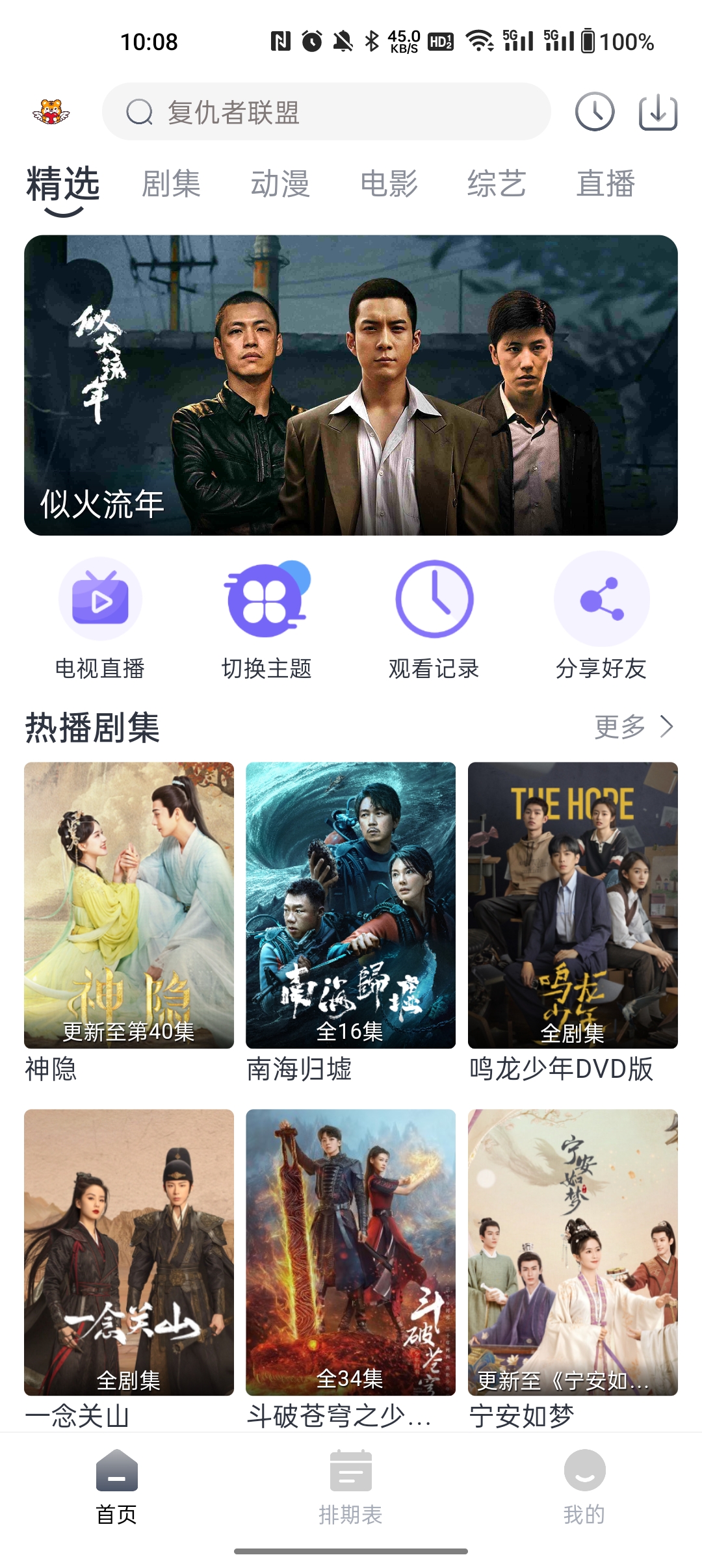The height and width of the screenshot is (1568, 702).
Task: Open the watch history clock icon
Action: 593,111
